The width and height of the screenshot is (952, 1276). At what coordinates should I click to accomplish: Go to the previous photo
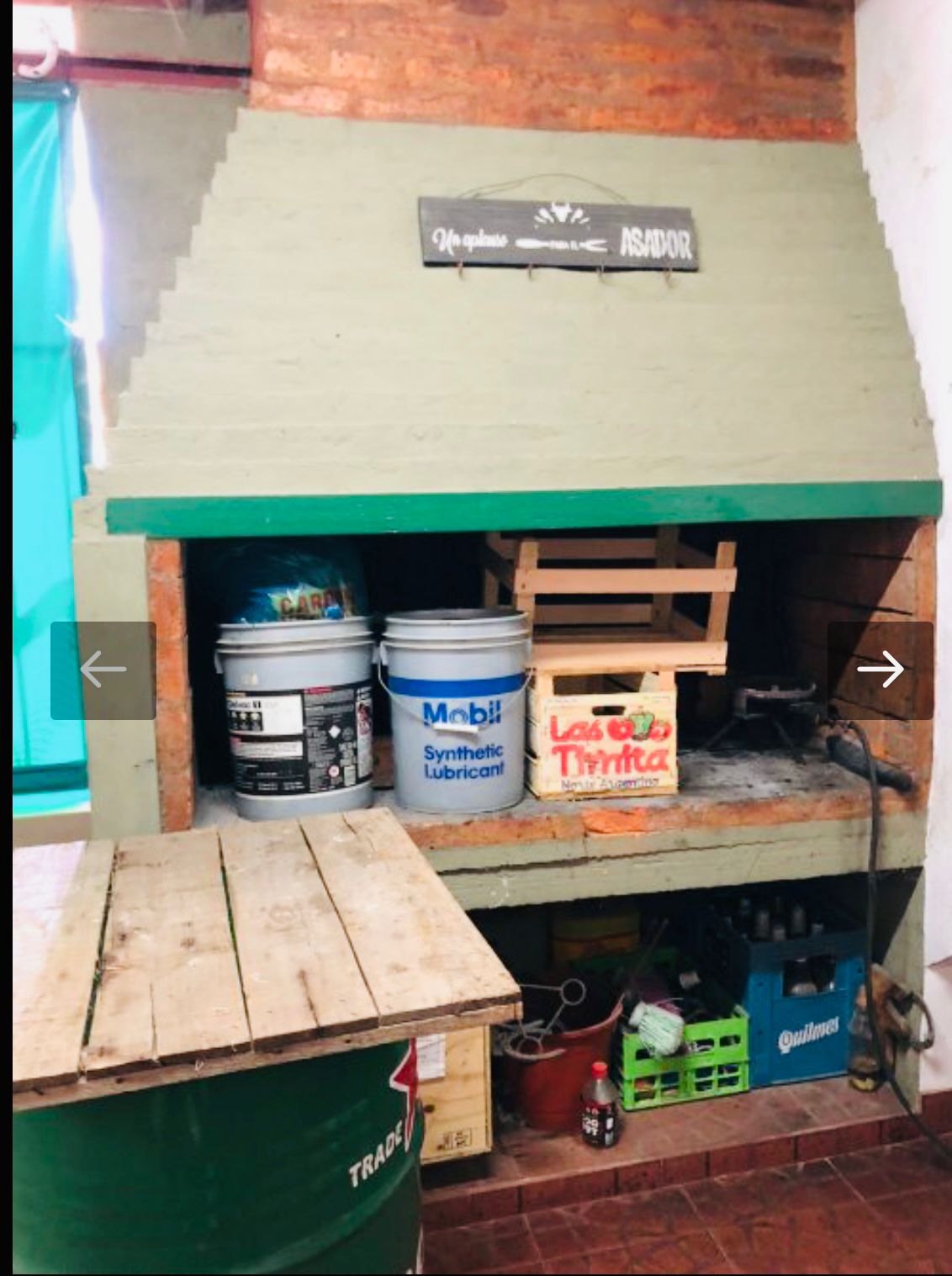tap(103, 670)
